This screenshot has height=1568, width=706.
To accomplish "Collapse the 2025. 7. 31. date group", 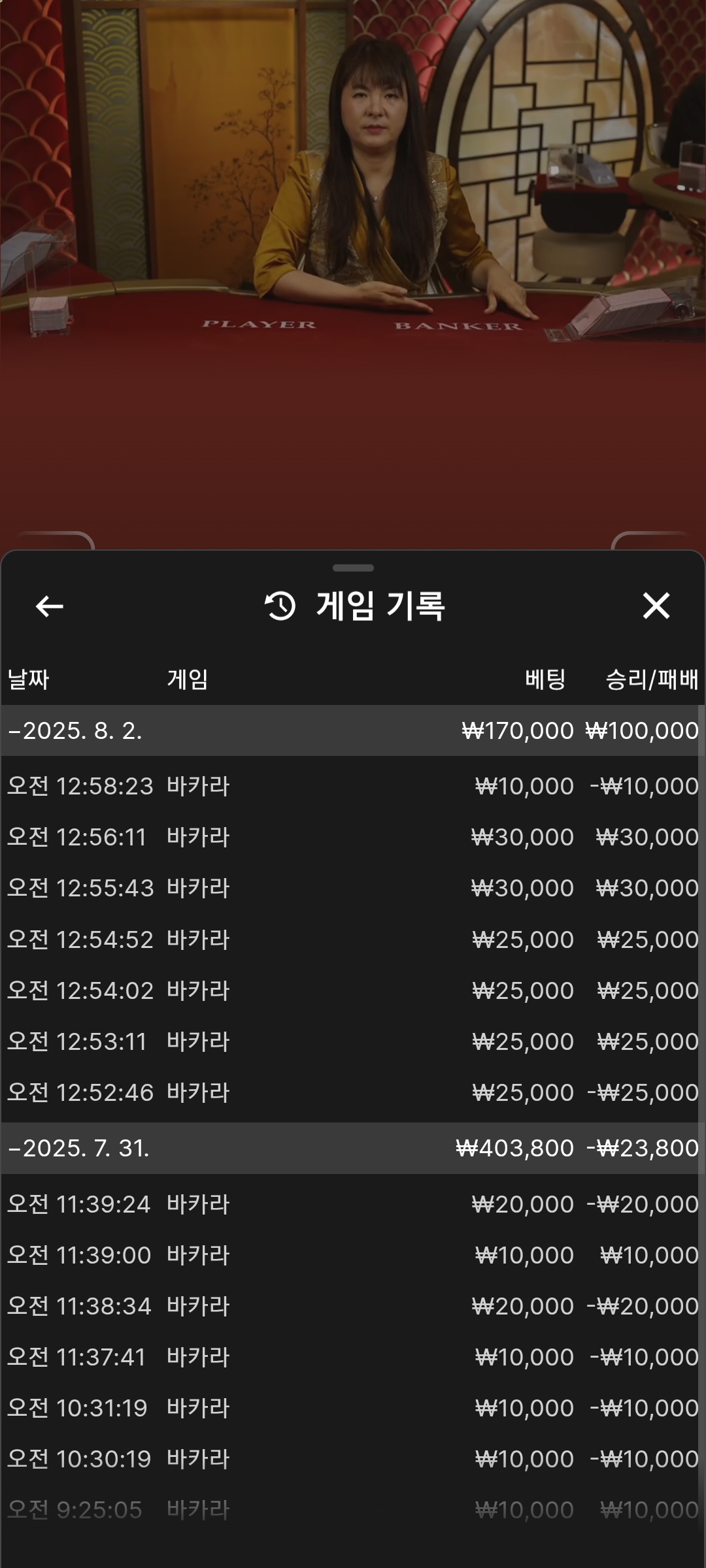I will click(353, 1148).
